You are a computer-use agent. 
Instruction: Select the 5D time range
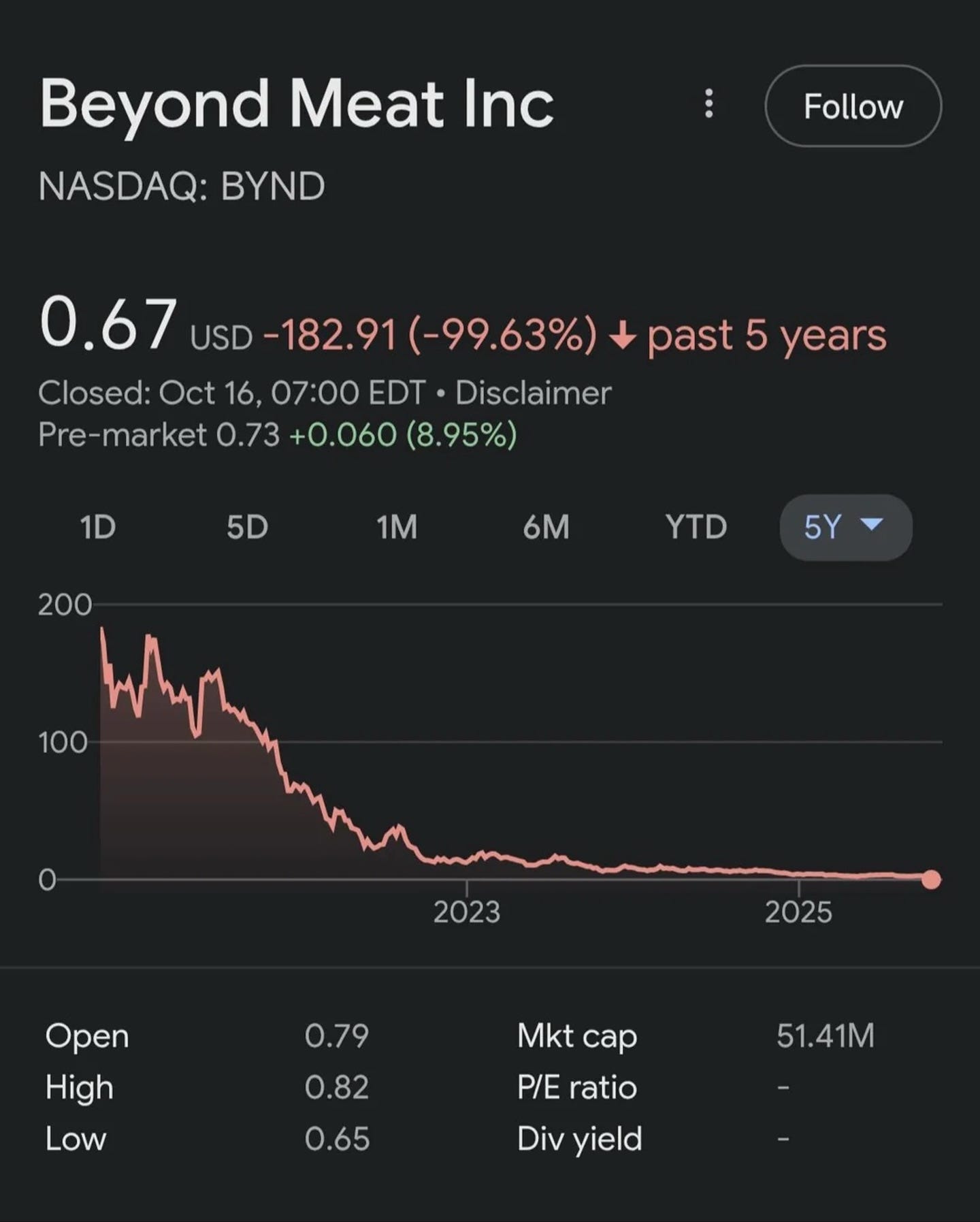pyautogui.click(x=247, y=528)
